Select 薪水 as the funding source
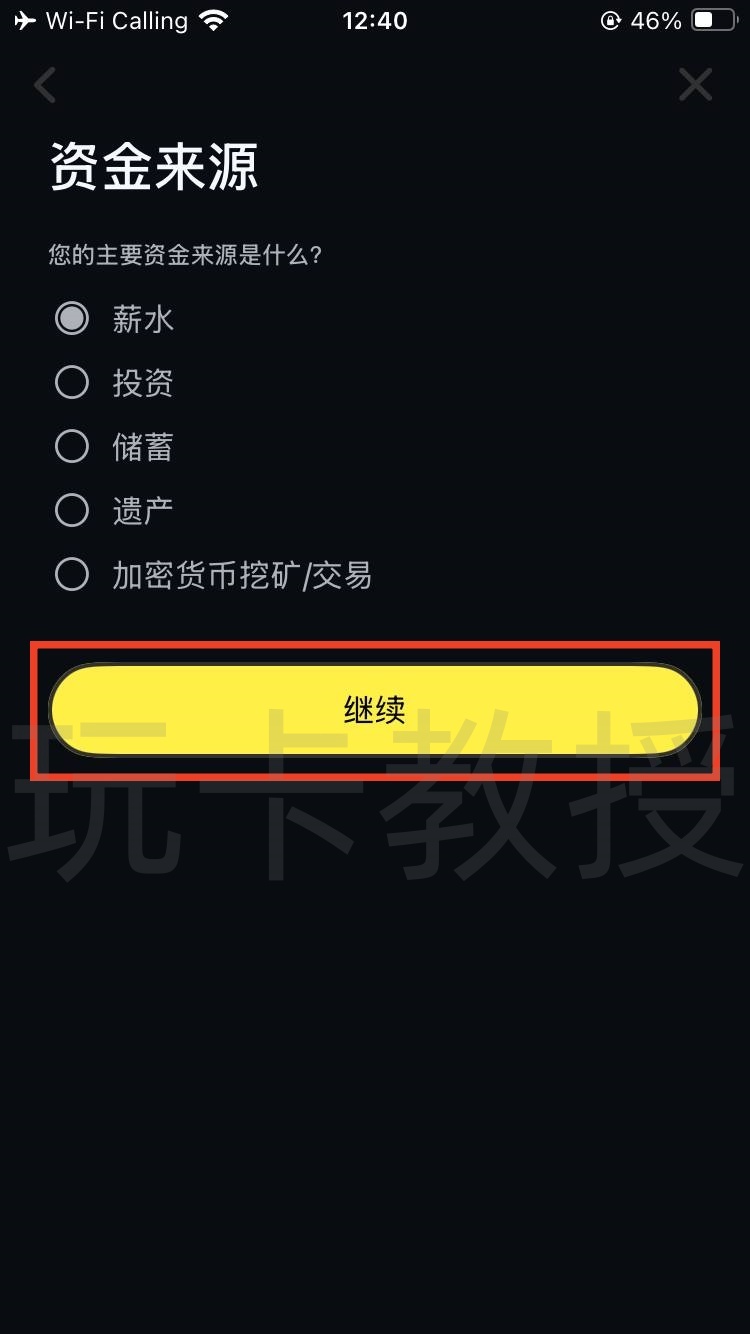The image size is (750, 1334). [x=72, y=319]
